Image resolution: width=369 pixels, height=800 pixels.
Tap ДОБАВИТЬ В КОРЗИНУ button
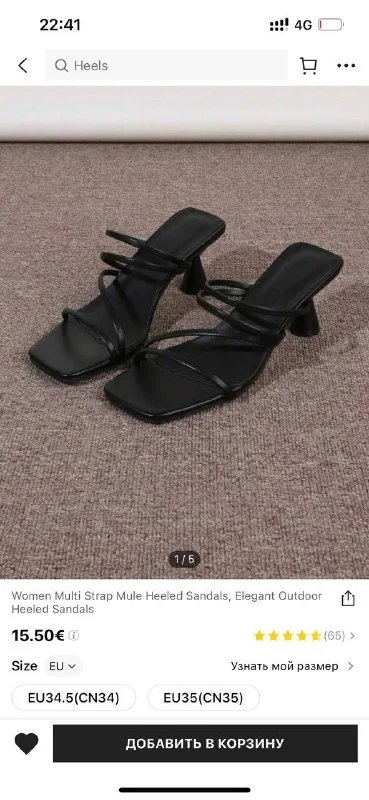coord(205,743)
